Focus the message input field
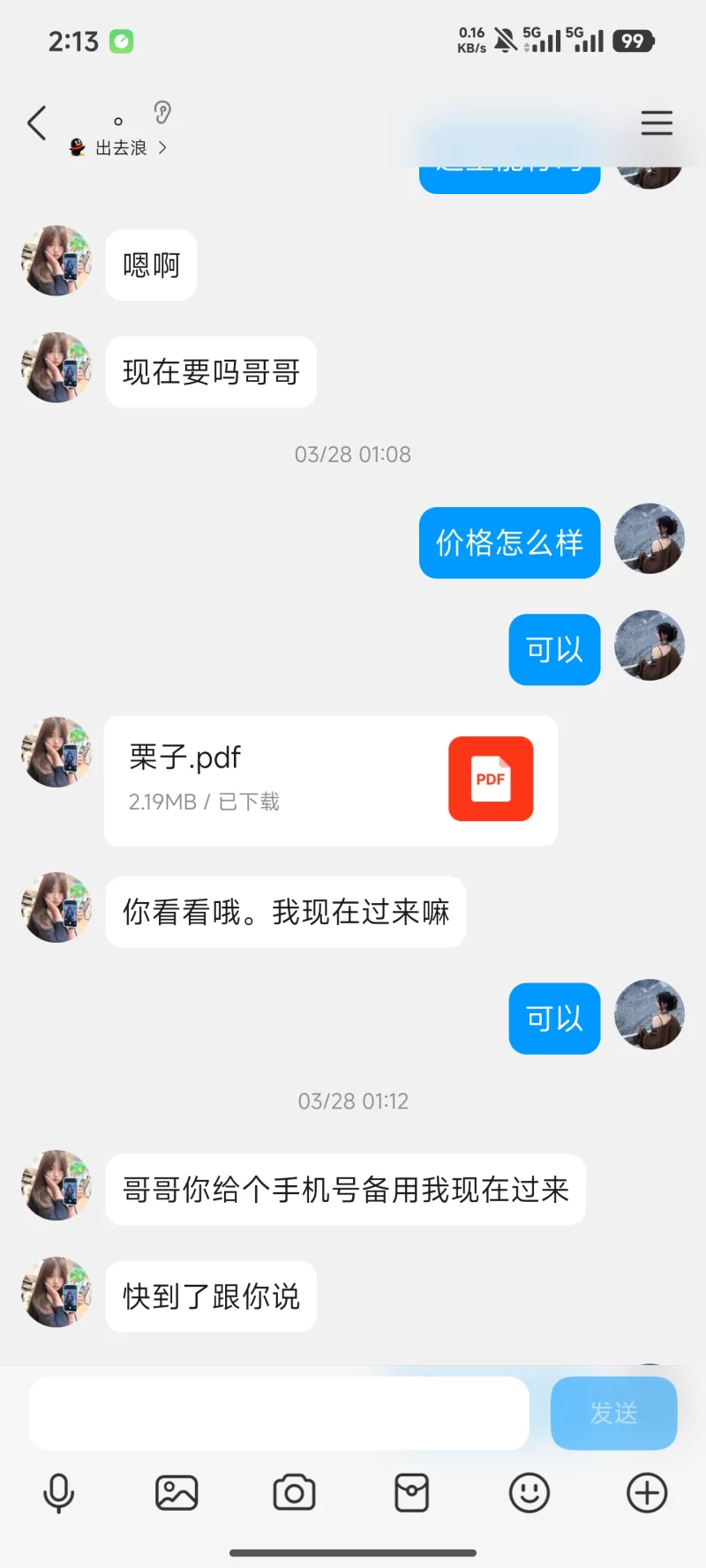 tap(279, 1413)
